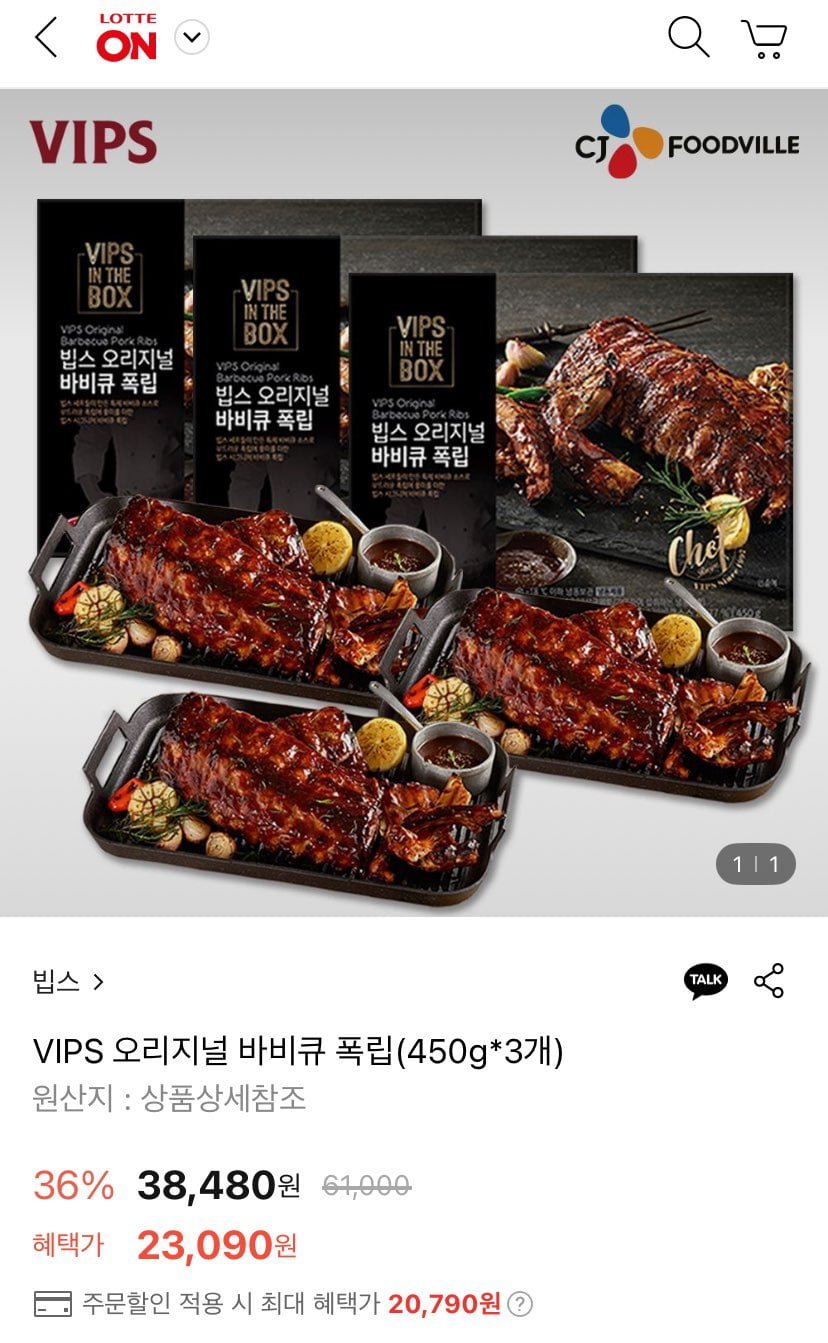Open the VIPS barbecue pork ribs product image
This screenshot has width=828, height=1343.
pos(414,503)
